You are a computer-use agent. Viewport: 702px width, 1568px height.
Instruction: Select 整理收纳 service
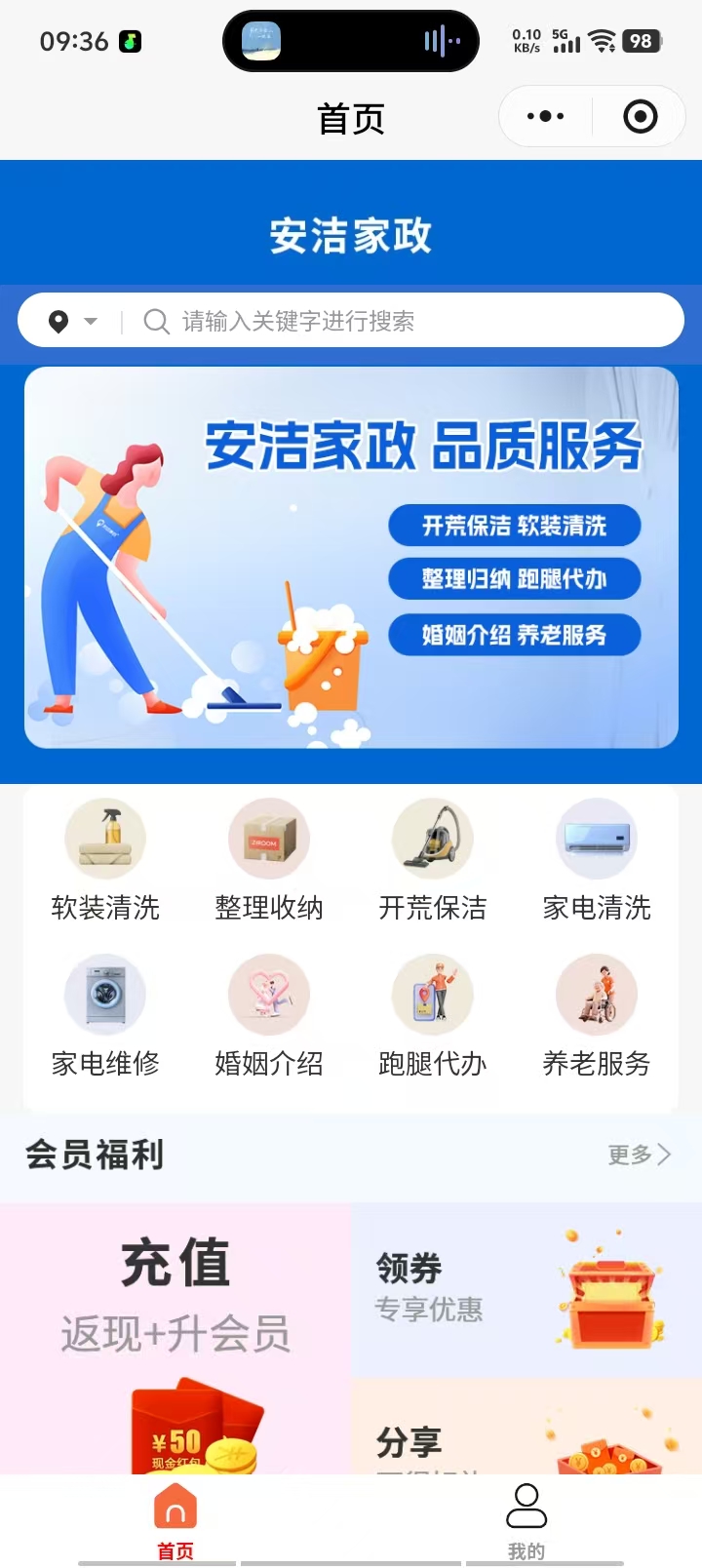click(x=269, y=859)
